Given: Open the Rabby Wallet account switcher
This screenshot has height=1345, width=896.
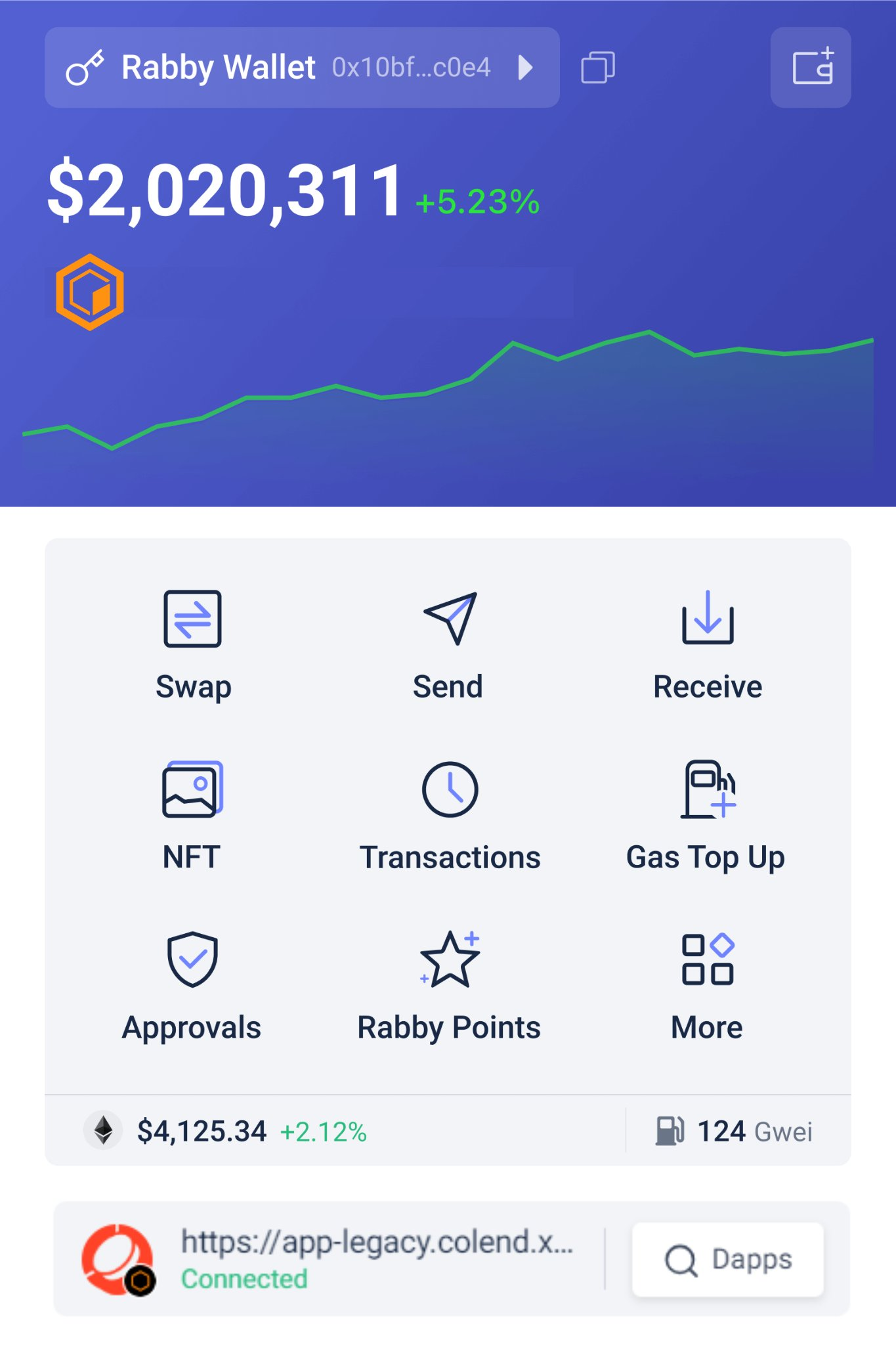Looking at the screenshot, I should pos(301,68).
